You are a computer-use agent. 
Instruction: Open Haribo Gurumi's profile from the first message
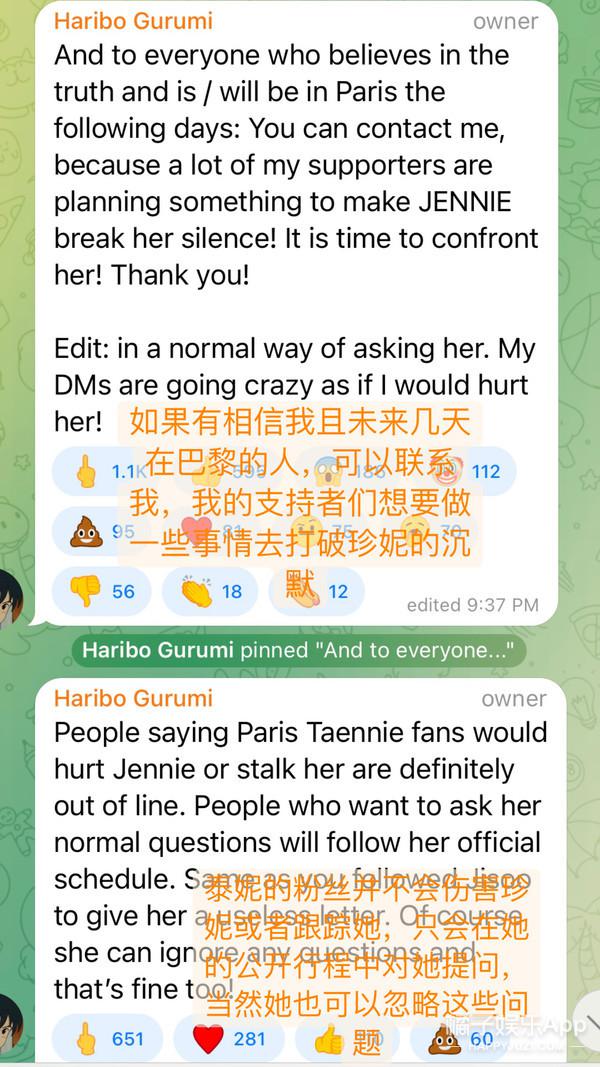[x=132, y=20]
